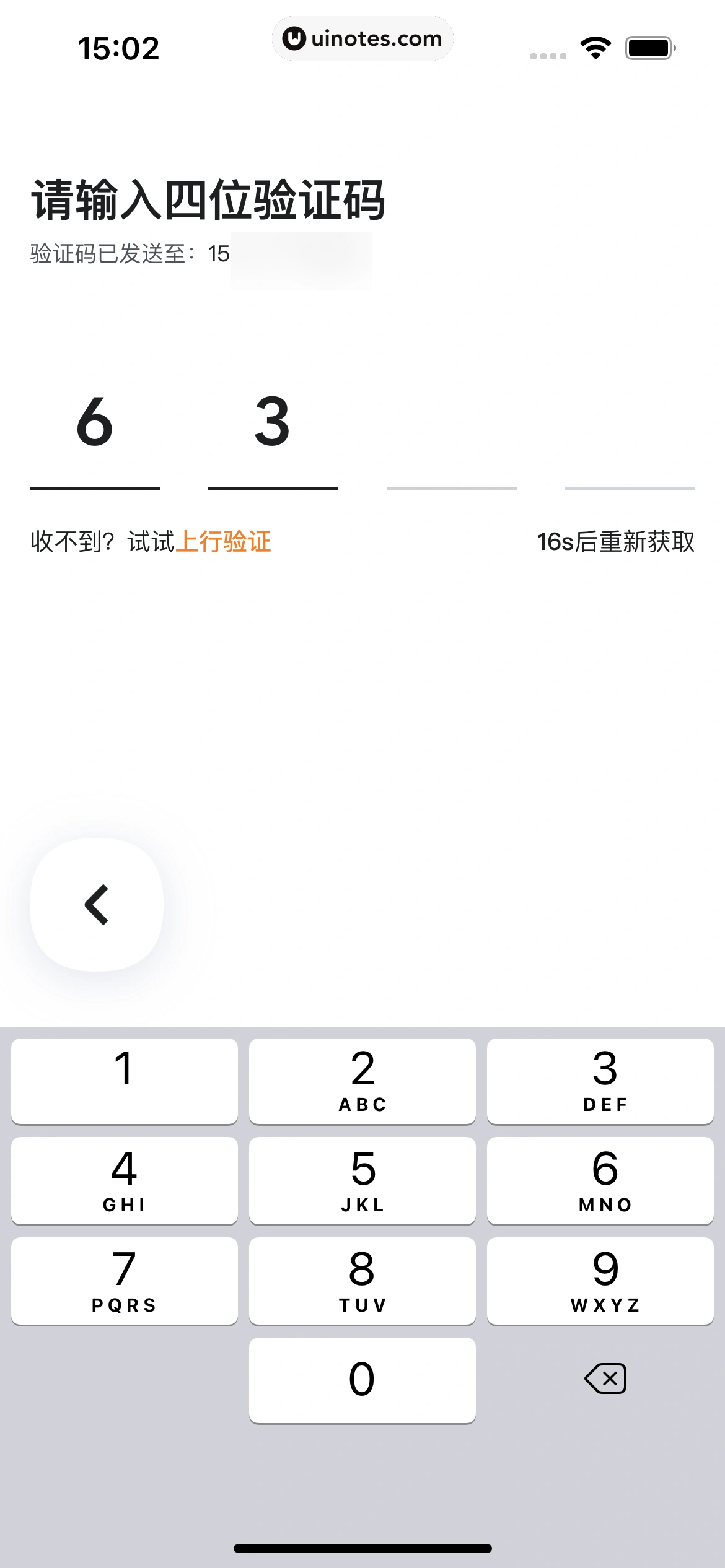Viewport: 725px width, 1568px height.
Task: Open the 上行验证 link
Action: tap(227, 541)
